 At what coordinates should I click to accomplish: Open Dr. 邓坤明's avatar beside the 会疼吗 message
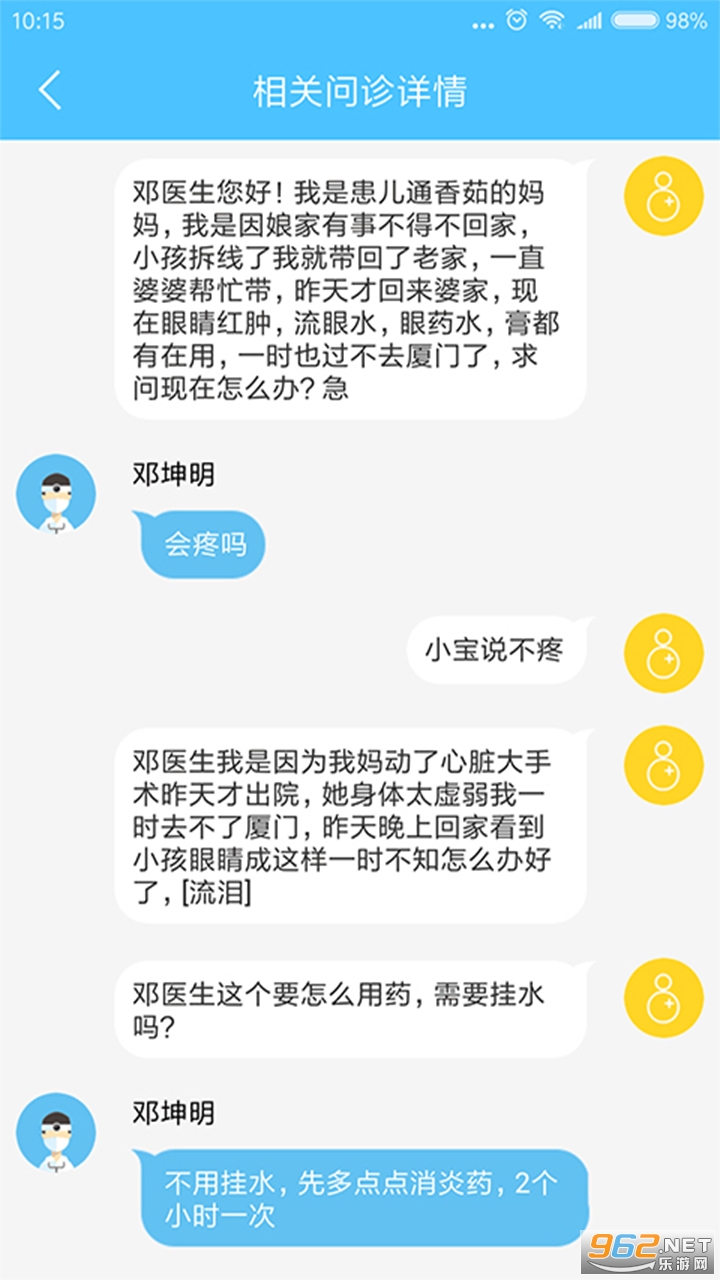pos(56,494)
